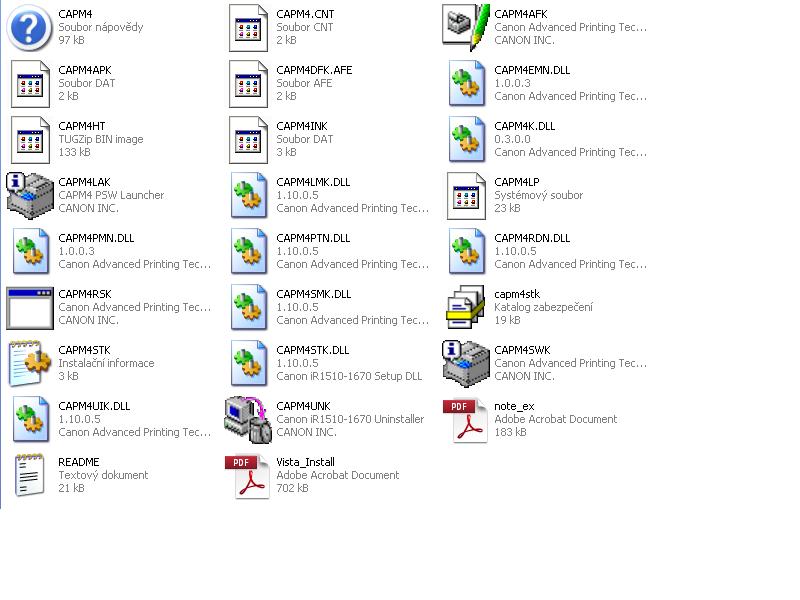Select the CAPM4LP system file

(466, 195)
